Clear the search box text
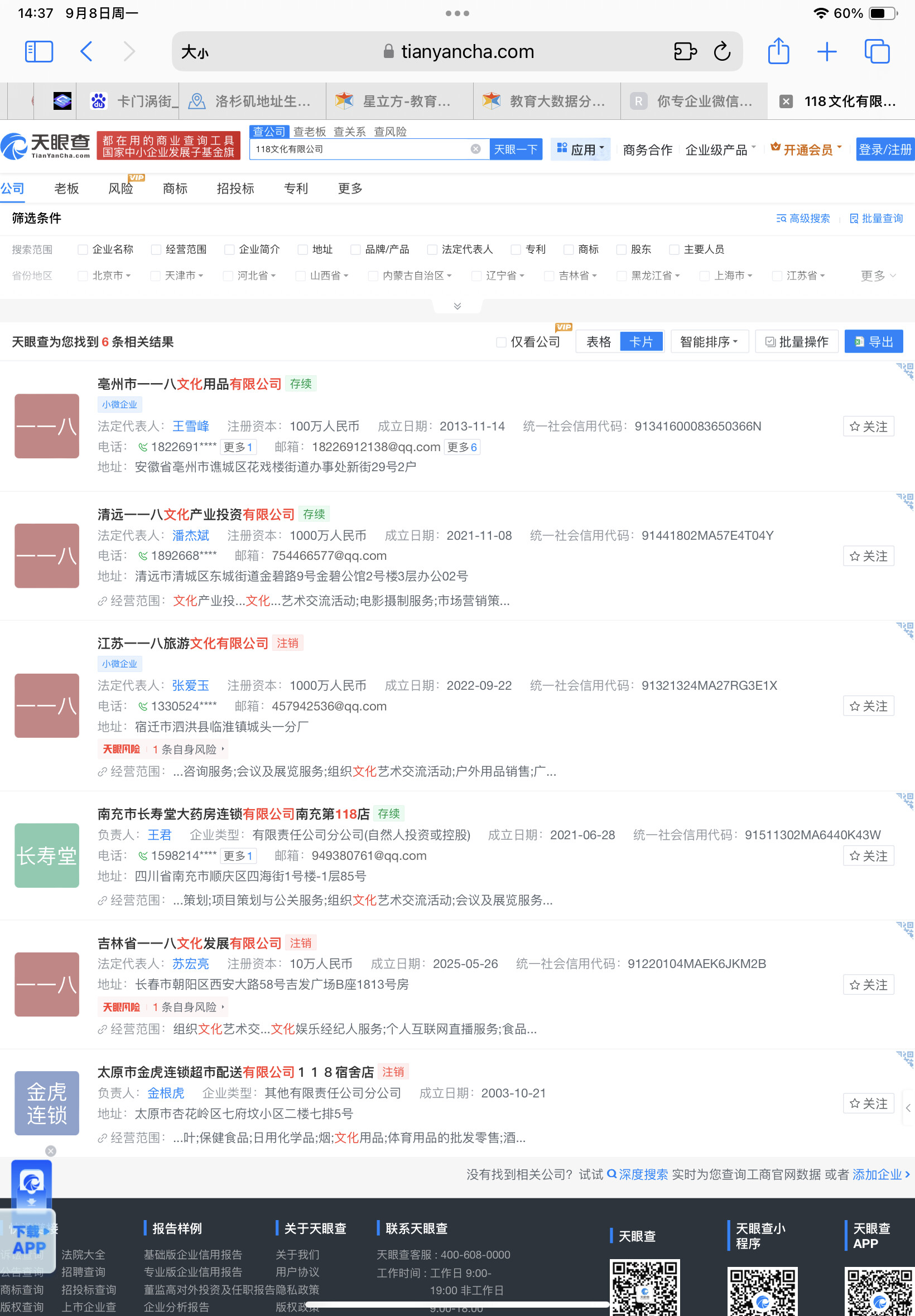This screenshot has width=915, height=1316. pyautogui.click(x=475, y=149)
